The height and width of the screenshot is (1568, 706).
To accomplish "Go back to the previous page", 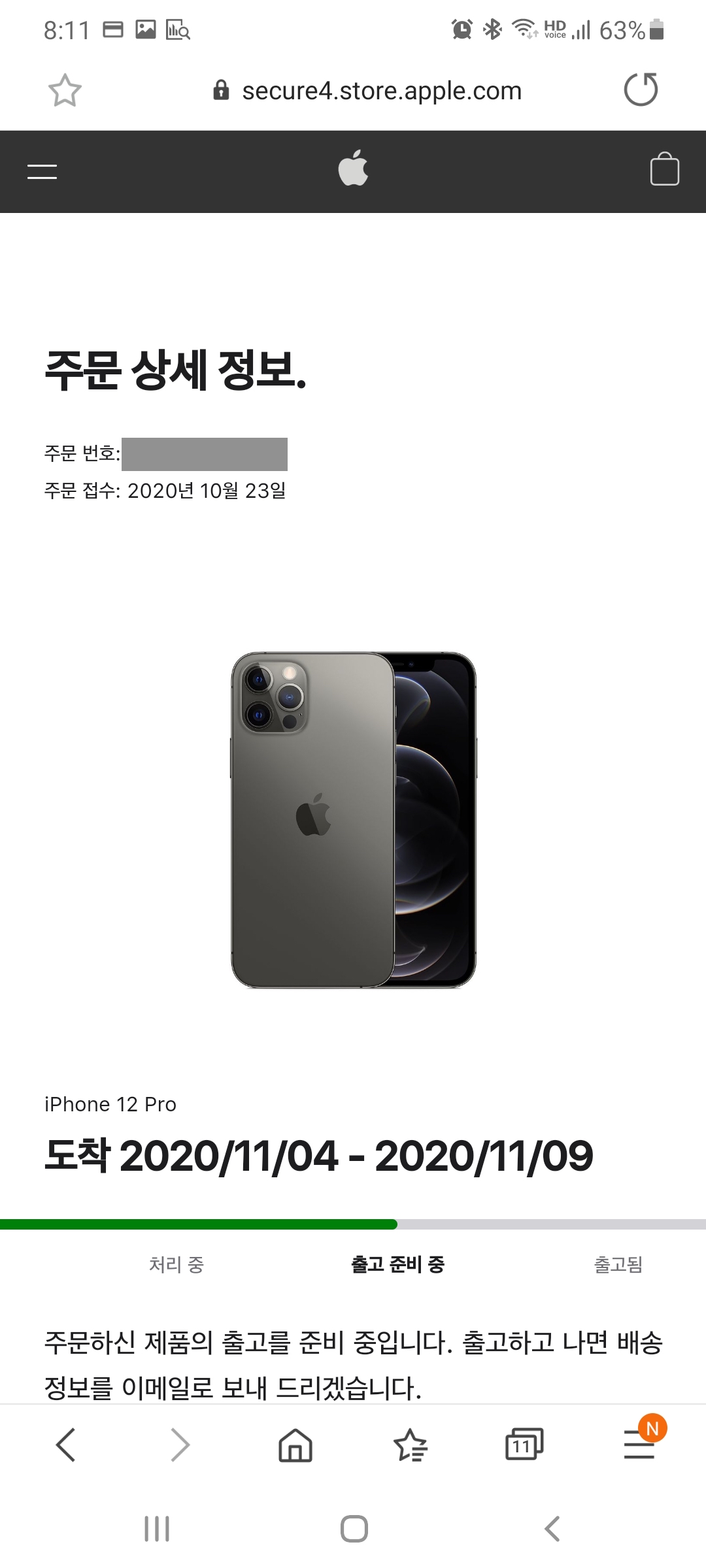I will 66,1445.
